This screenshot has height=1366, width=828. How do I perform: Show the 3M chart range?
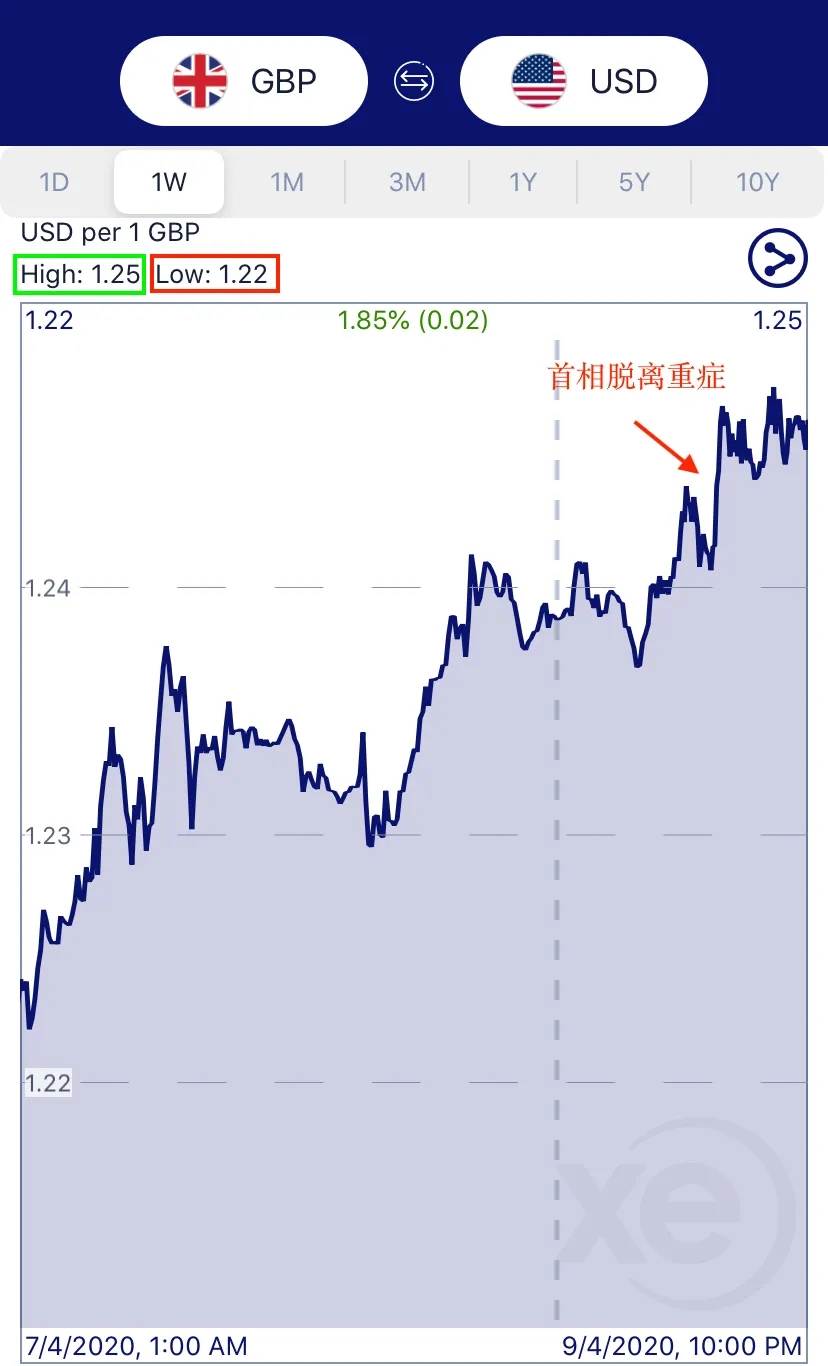click(407, 182)
